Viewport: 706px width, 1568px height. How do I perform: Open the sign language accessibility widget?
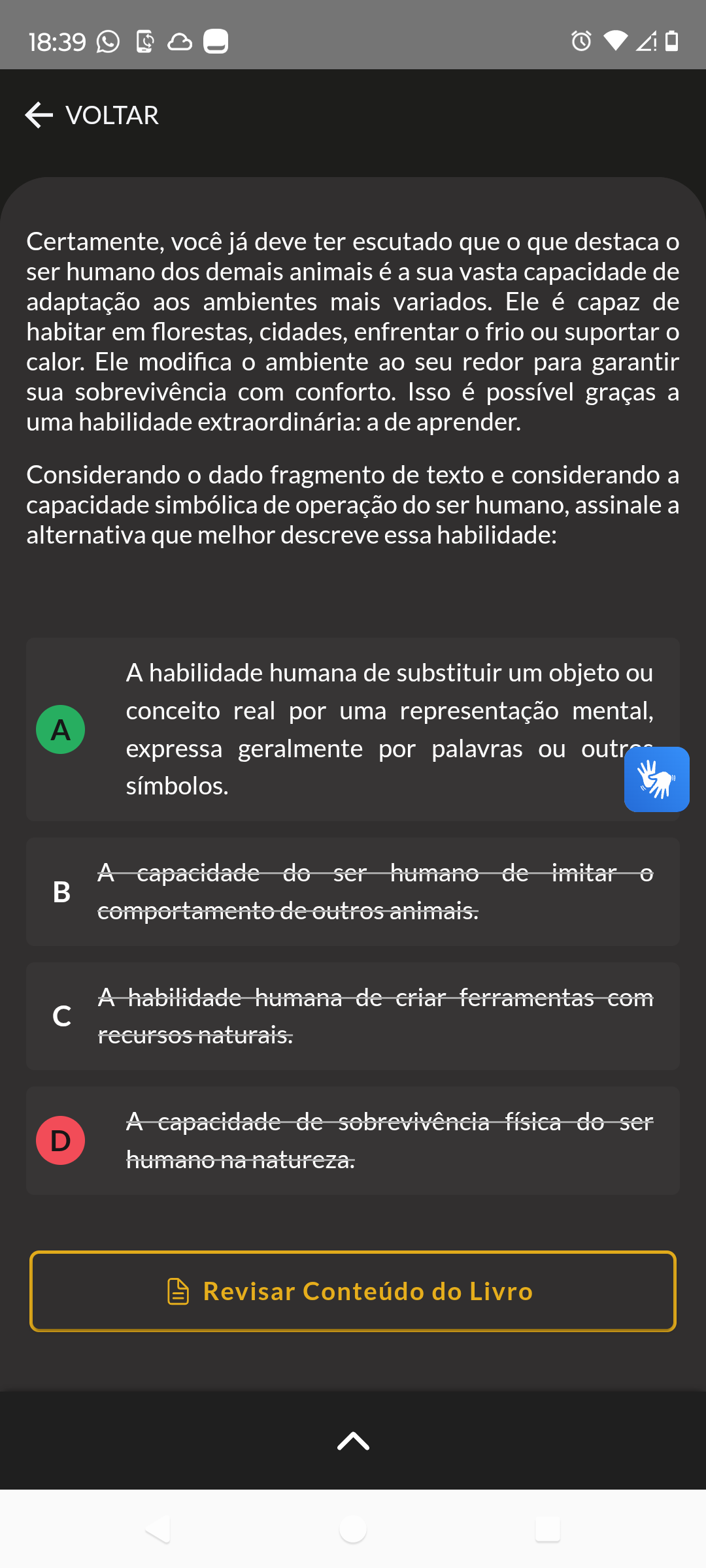pyautogui.click(x=656, y=779)
